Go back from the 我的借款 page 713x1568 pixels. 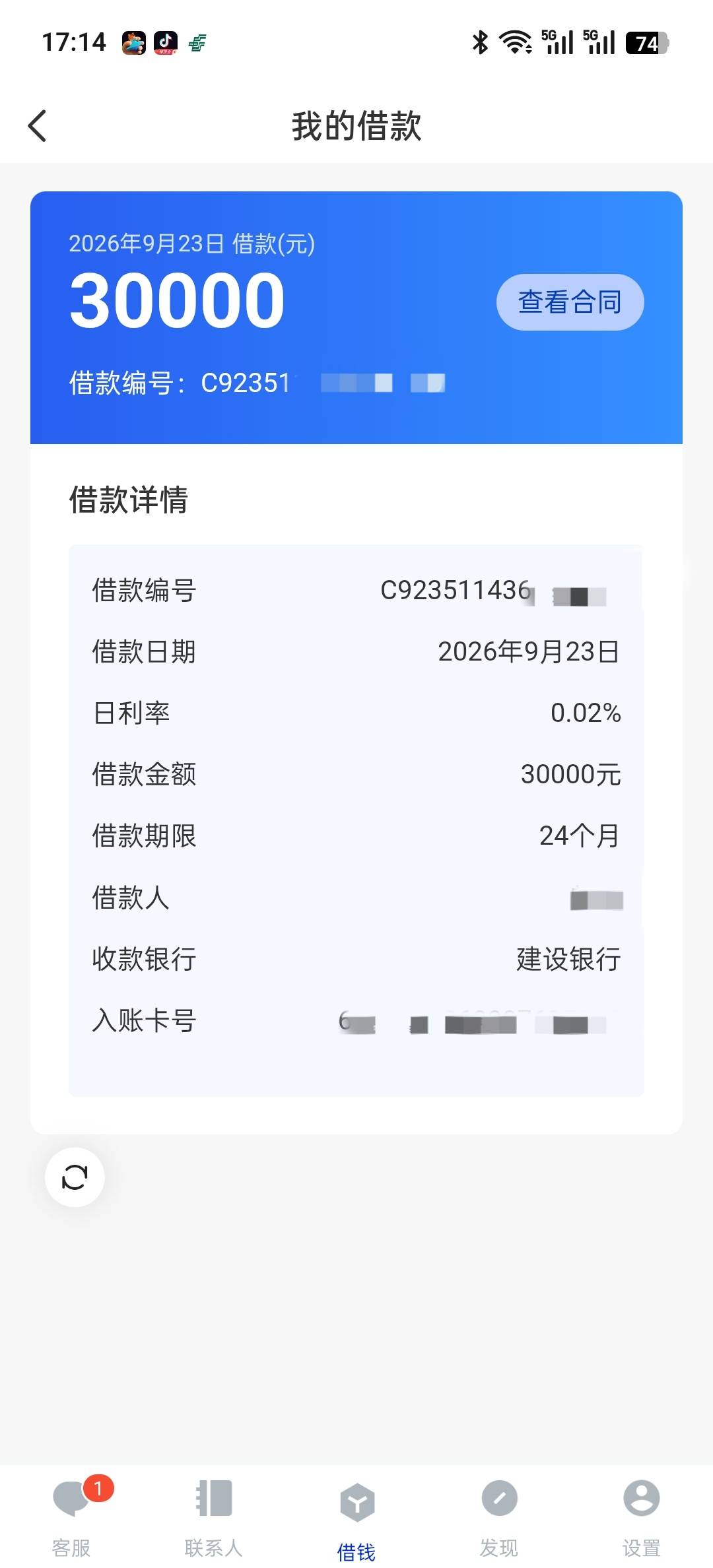tap(38, 125)
